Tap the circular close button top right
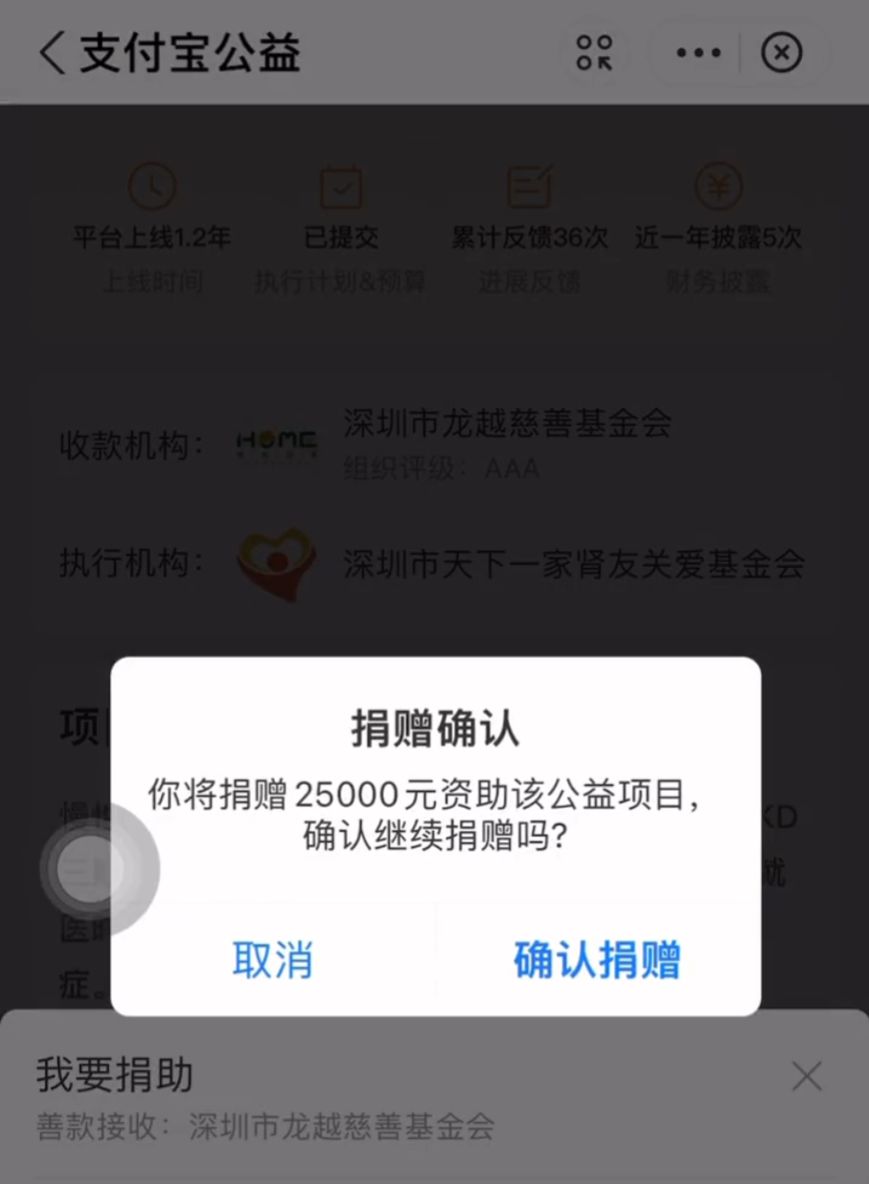Viewport: 869px width, 1184px height. pyautogui.click(x=781, y=51)
